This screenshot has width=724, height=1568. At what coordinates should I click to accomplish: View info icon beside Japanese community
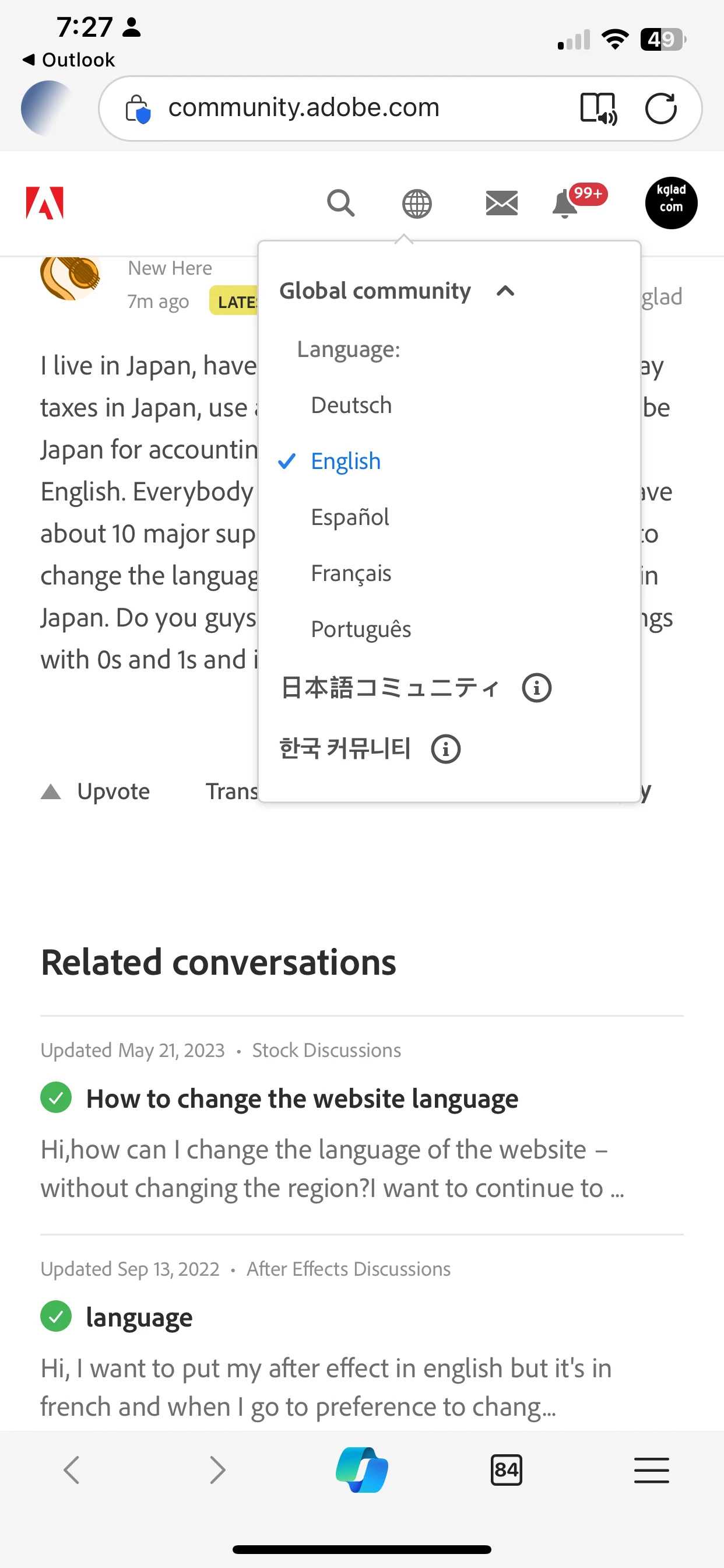tap(537, 688)
